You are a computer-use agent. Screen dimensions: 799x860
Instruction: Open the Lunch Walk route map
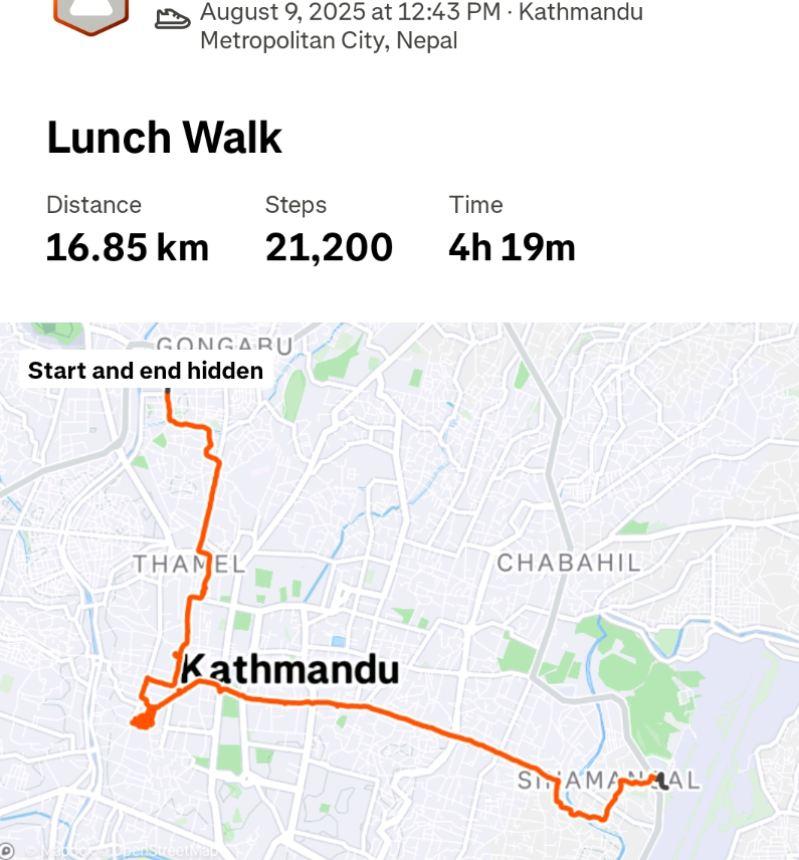tap(399, 591)
